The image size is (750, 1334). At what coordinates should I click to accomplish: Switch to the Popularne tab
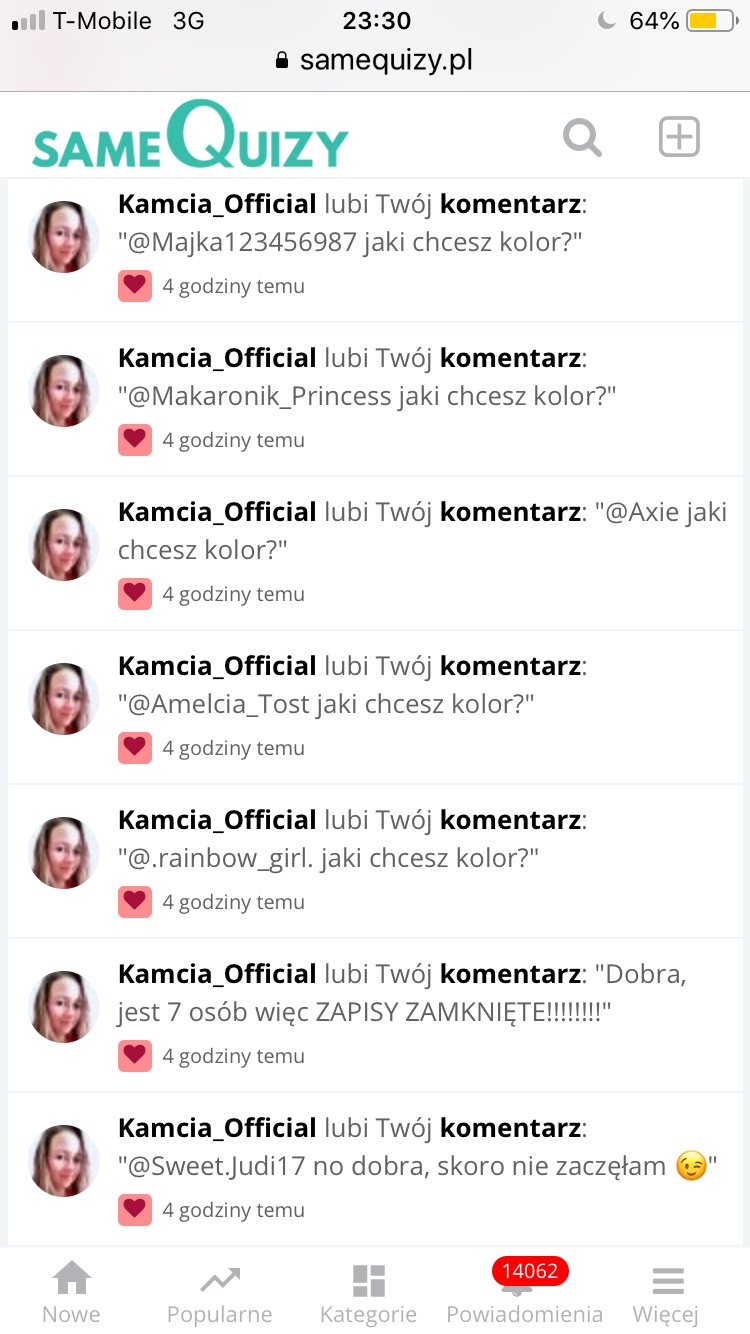tap(219, 1292)
